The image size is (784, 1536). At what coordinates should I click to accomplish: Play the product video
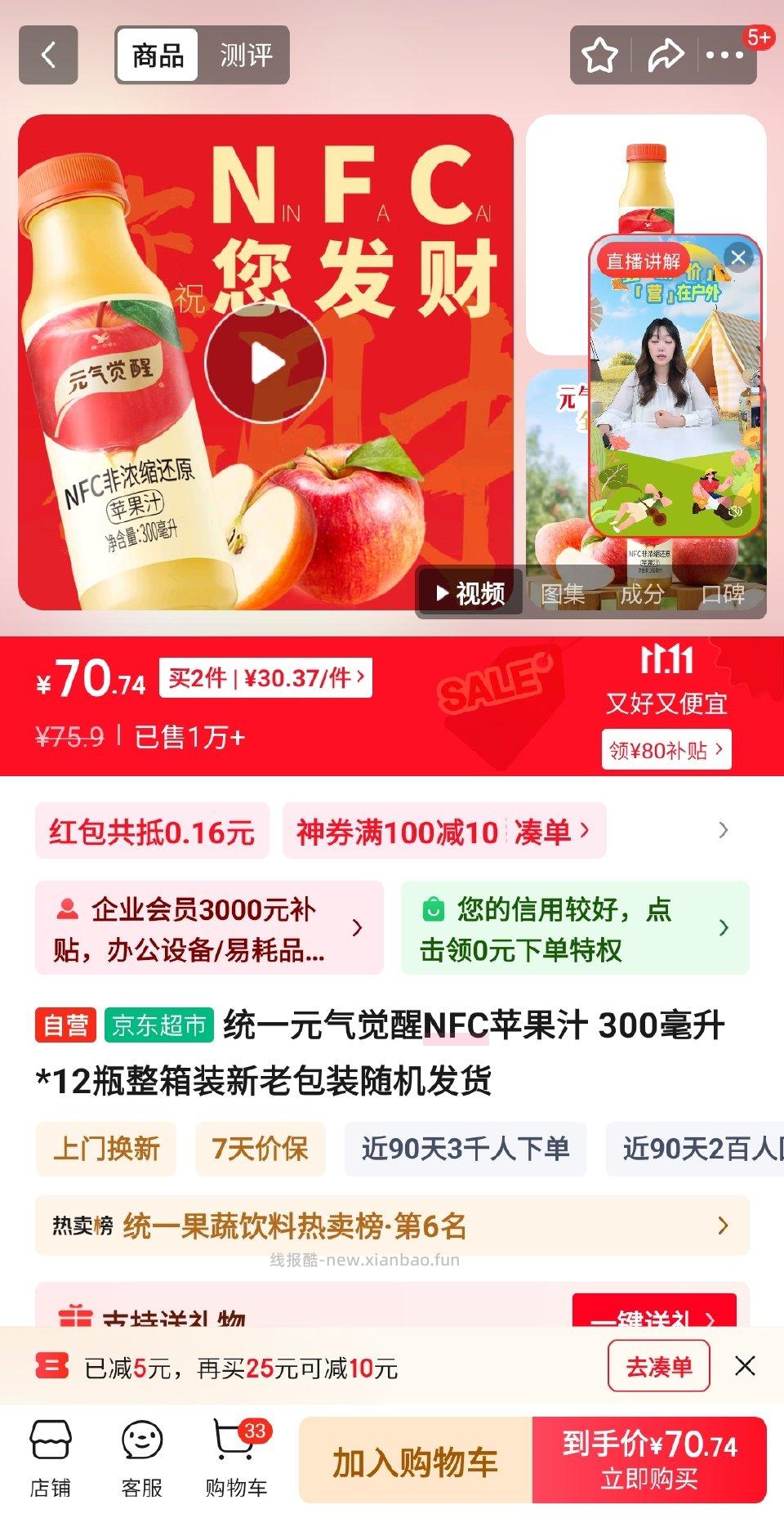[x=263, y=362]
